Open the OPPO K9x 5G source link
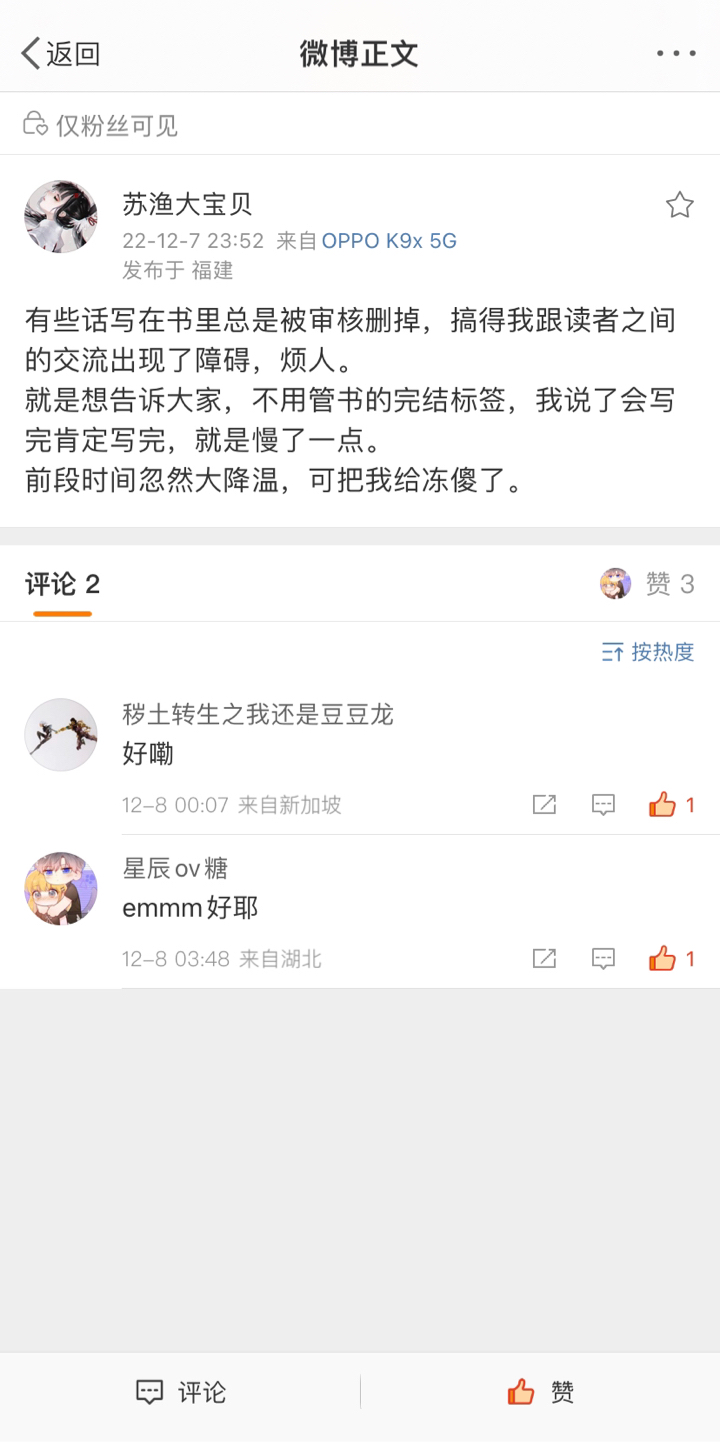Screen dimensions: 720x1442 point(389,241)
